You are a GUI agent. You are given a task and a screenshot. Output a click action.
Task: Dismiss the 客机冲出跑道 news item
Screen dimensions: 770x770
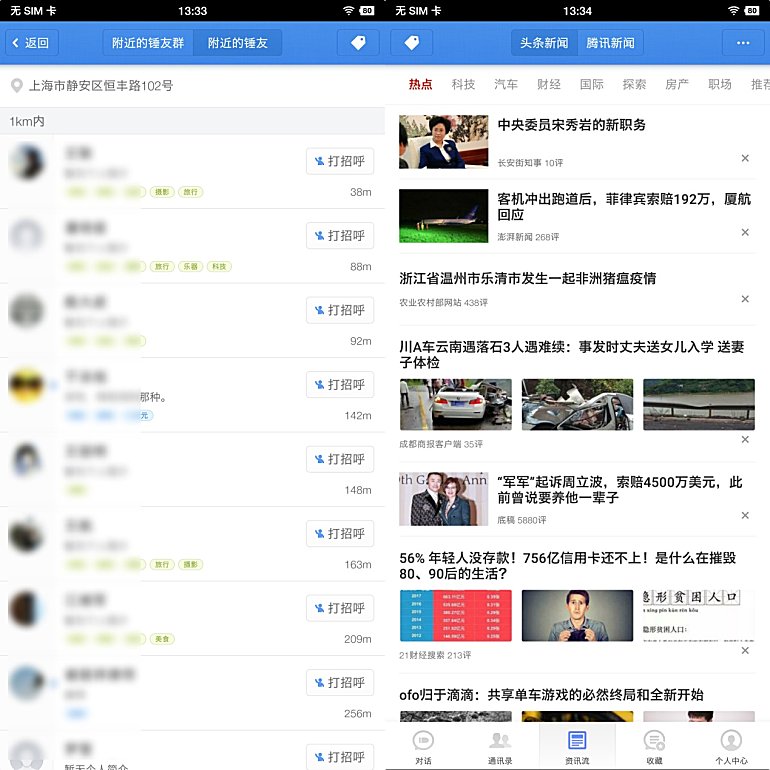click(x=745, y=233)
